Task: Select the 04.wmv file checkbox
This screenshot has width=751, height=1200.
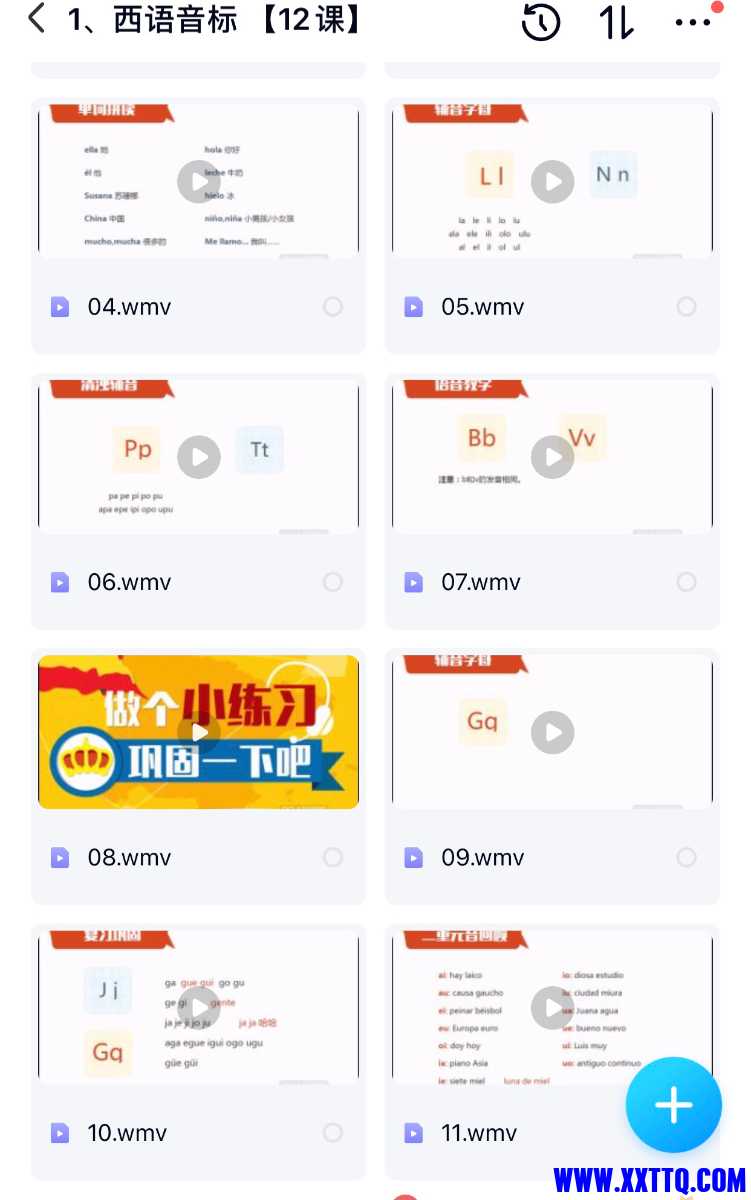Action: pos(333,307)
